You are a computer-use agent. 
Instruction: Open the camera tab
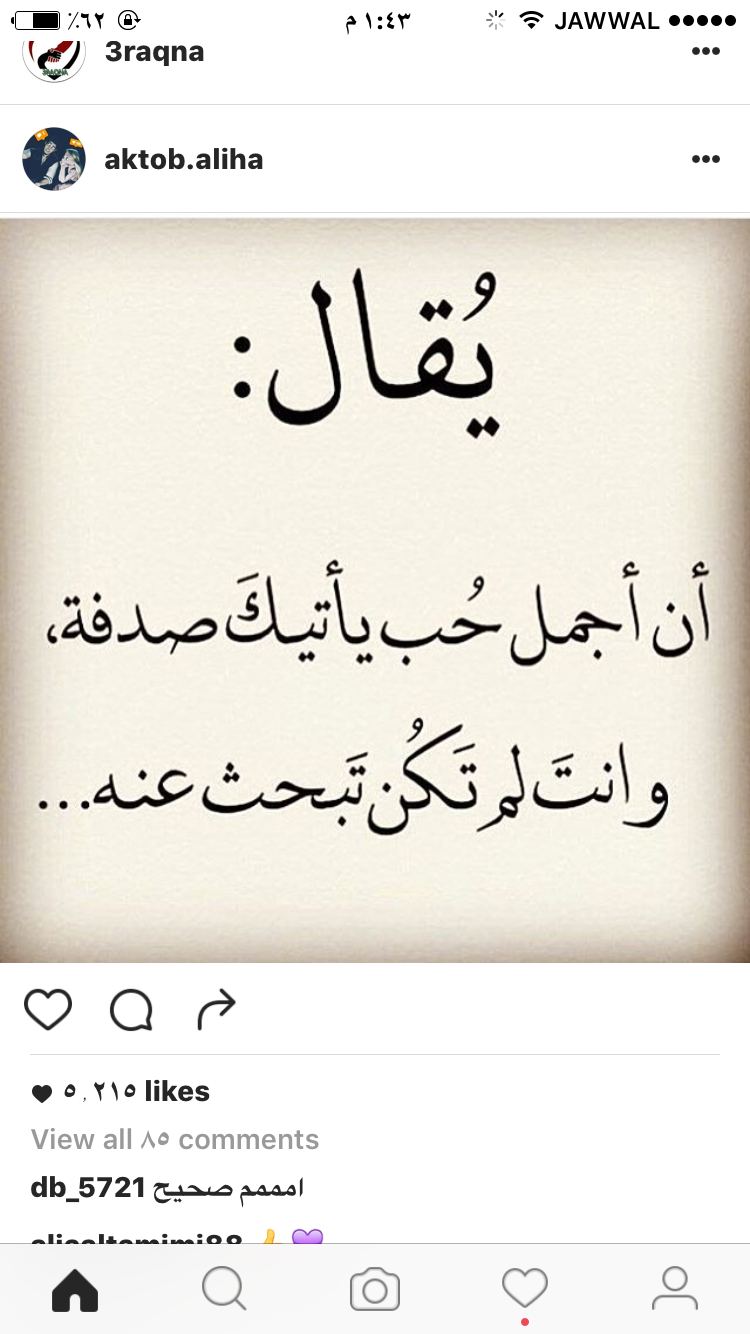[375, 1289]
